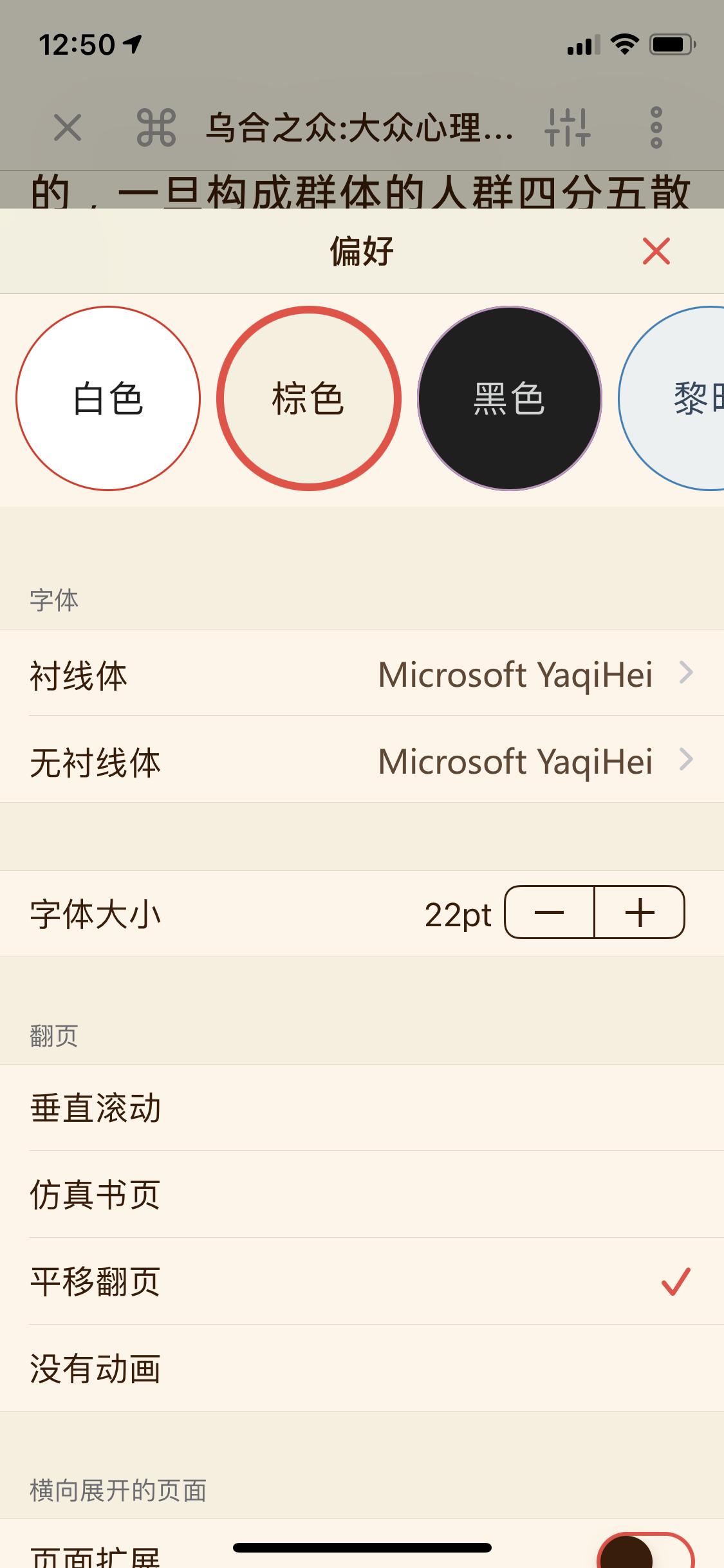724x1568 pixels.
Task: Increase font size with plus button
Action: [640, 912]
